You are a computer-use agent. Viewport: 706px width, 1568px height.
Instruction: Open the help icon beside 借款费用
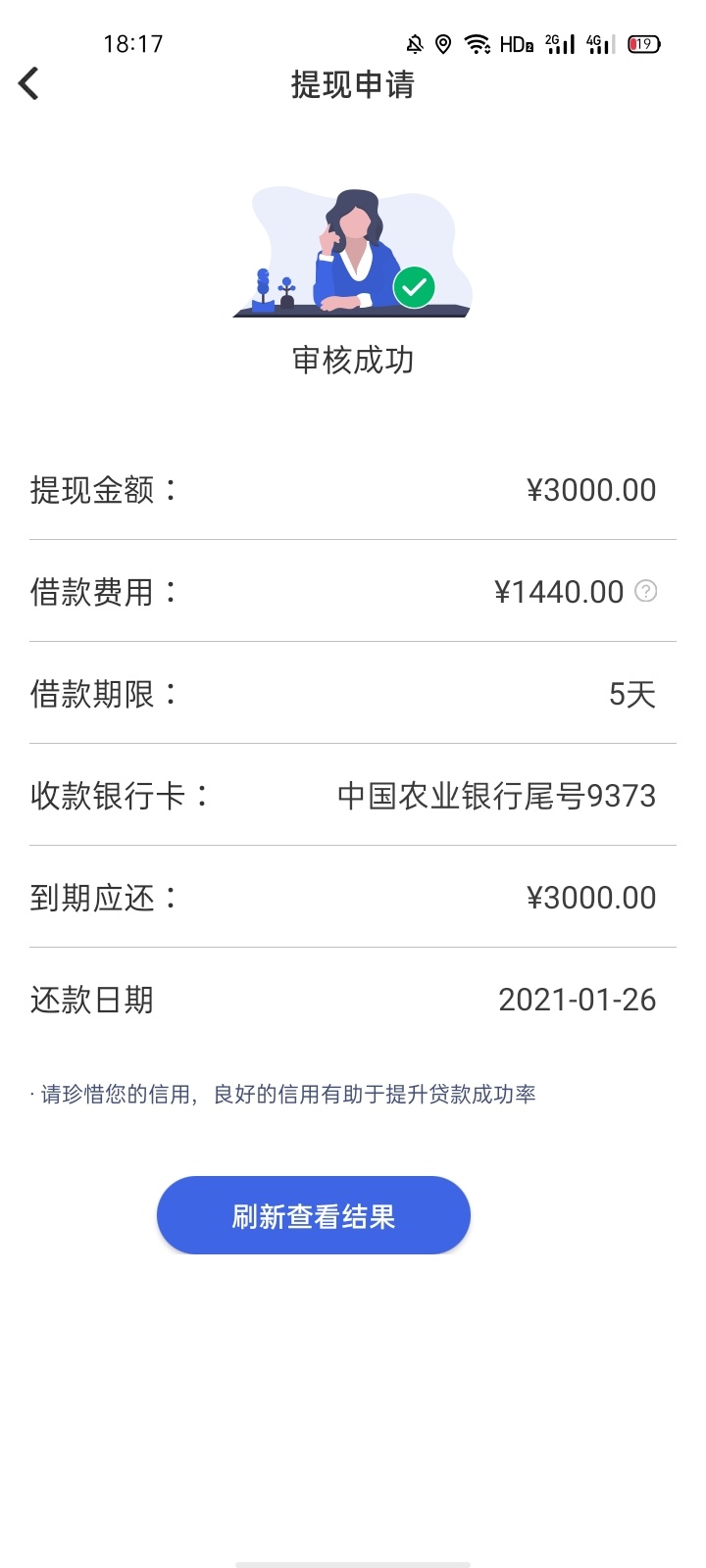click(645, 591)
